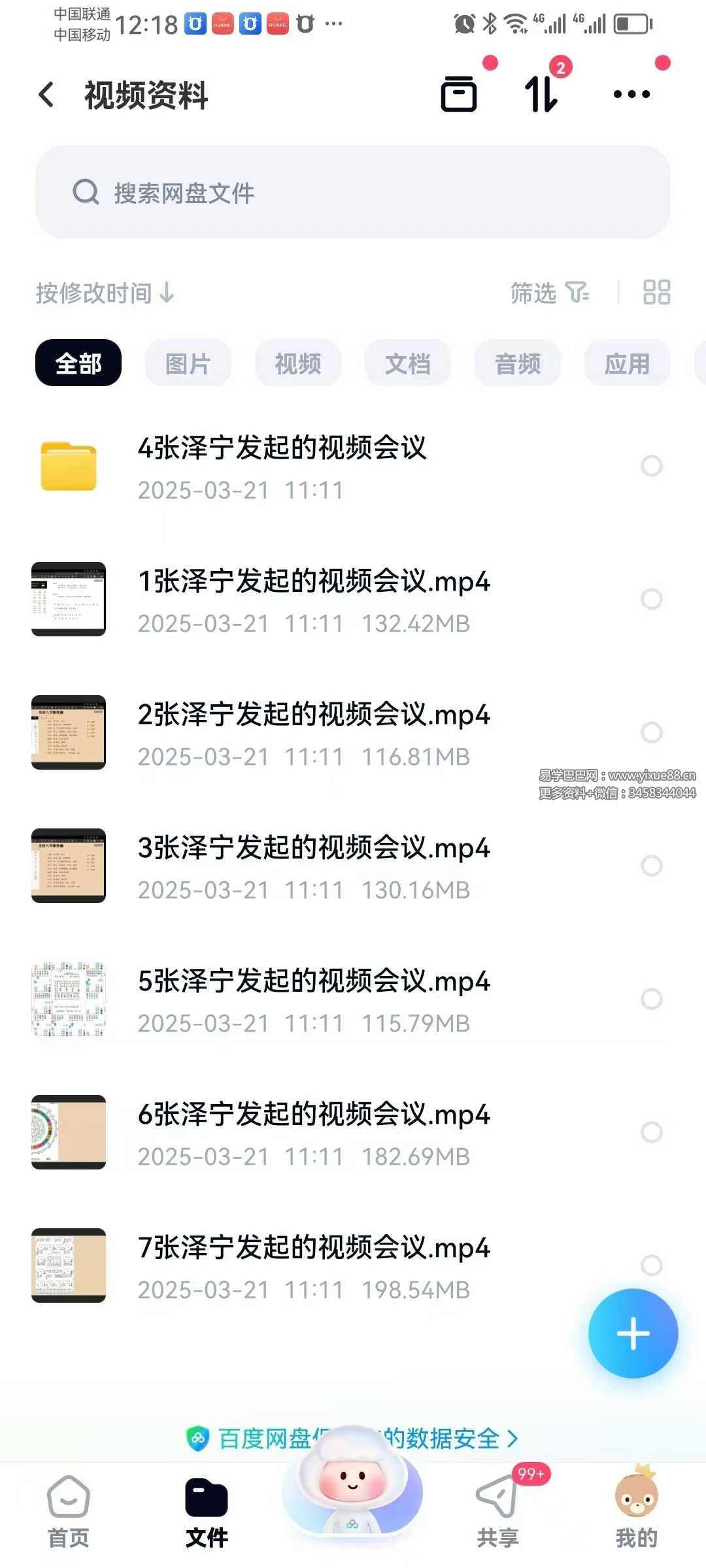Filter files by 音频

click(x=518, y=363)
